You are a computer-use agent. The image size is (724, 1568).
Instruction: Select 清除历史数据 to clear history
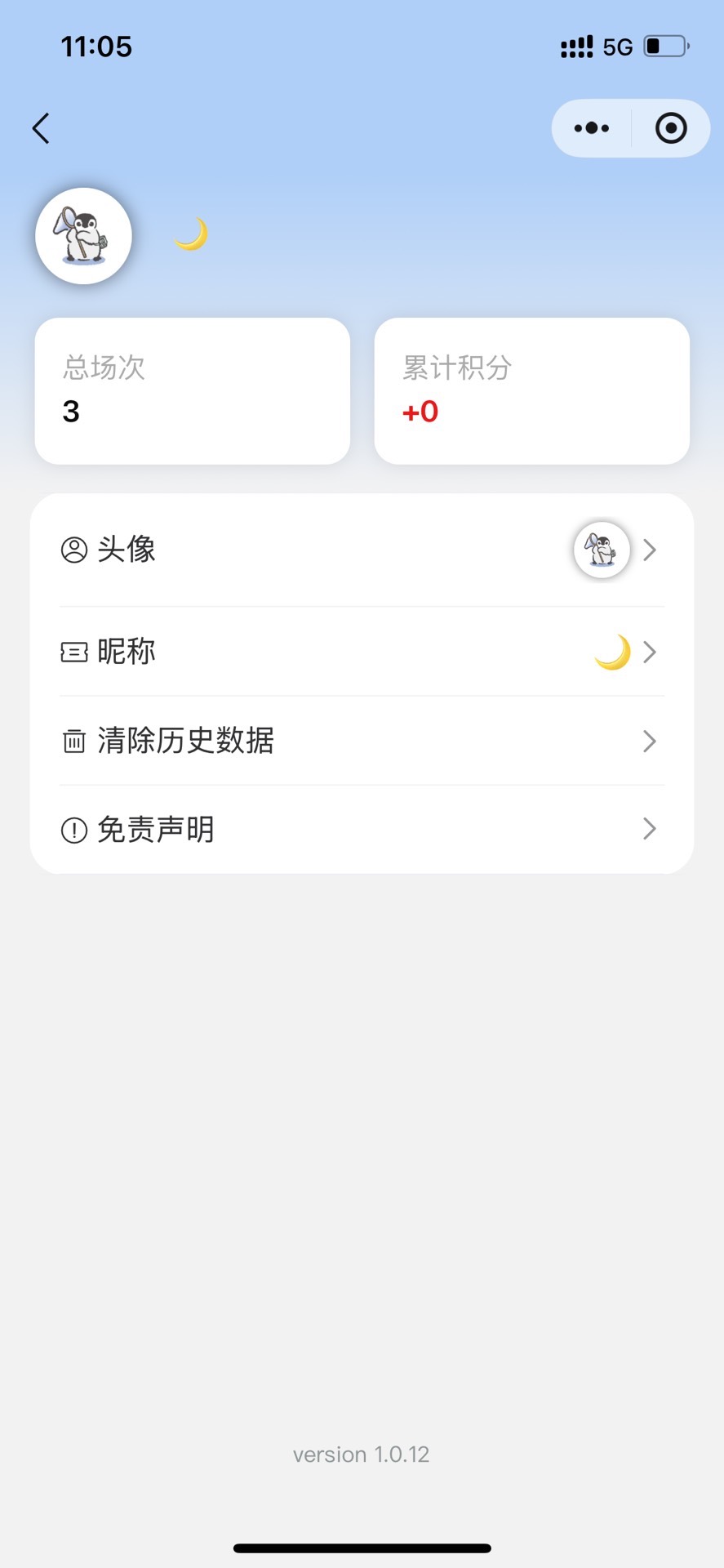pyautogui.click(x=362, y=741)
